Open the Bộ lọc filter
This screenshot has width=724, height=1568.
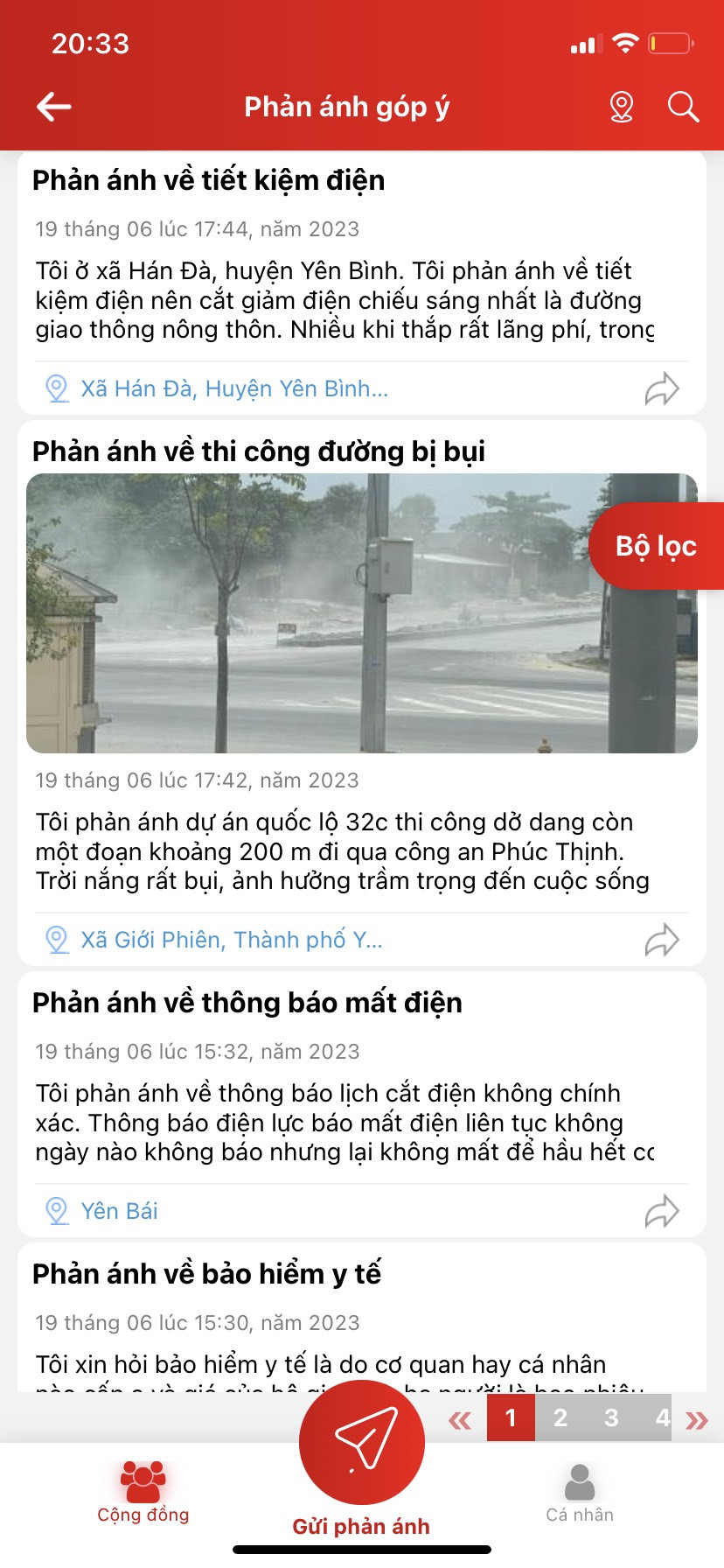pyautogui.click(x=657, y=546)
